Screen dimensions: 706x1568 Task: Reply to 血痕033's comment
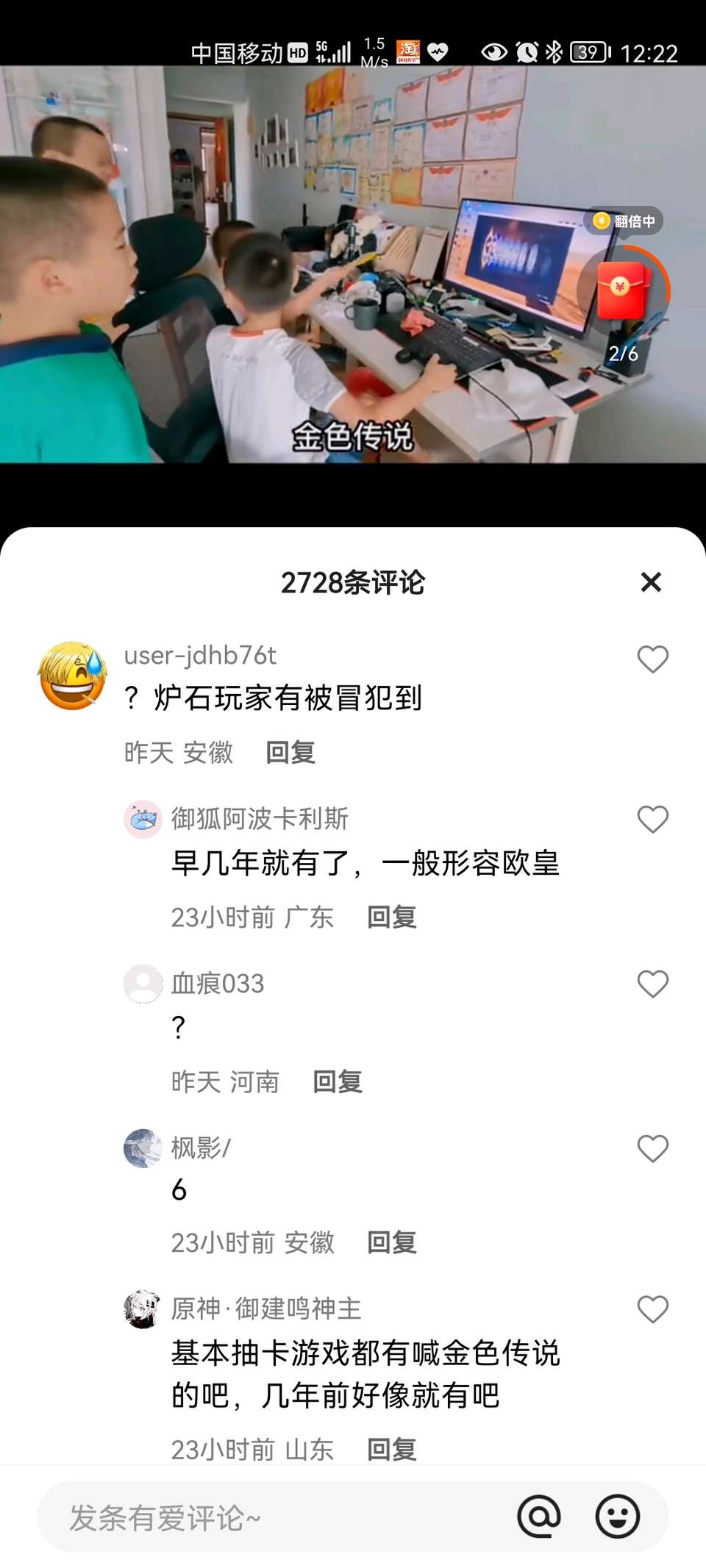[x=338, y=1082]
